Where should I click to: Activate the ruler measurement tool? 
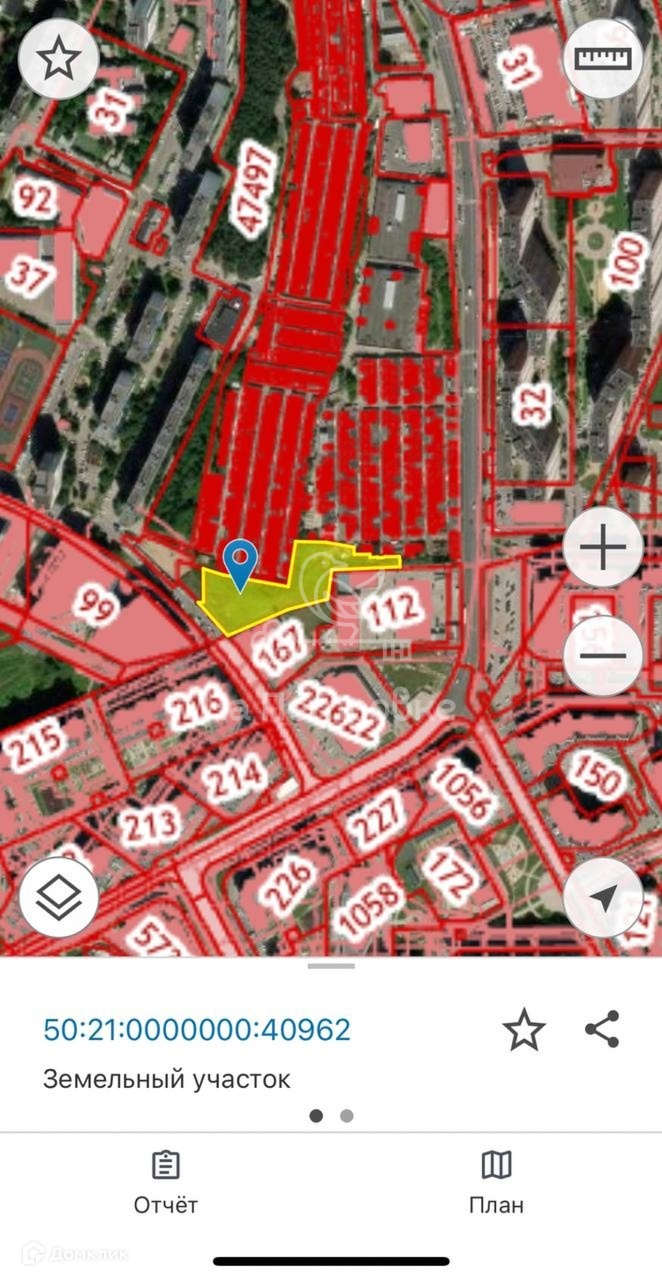[x=603, y=59]
